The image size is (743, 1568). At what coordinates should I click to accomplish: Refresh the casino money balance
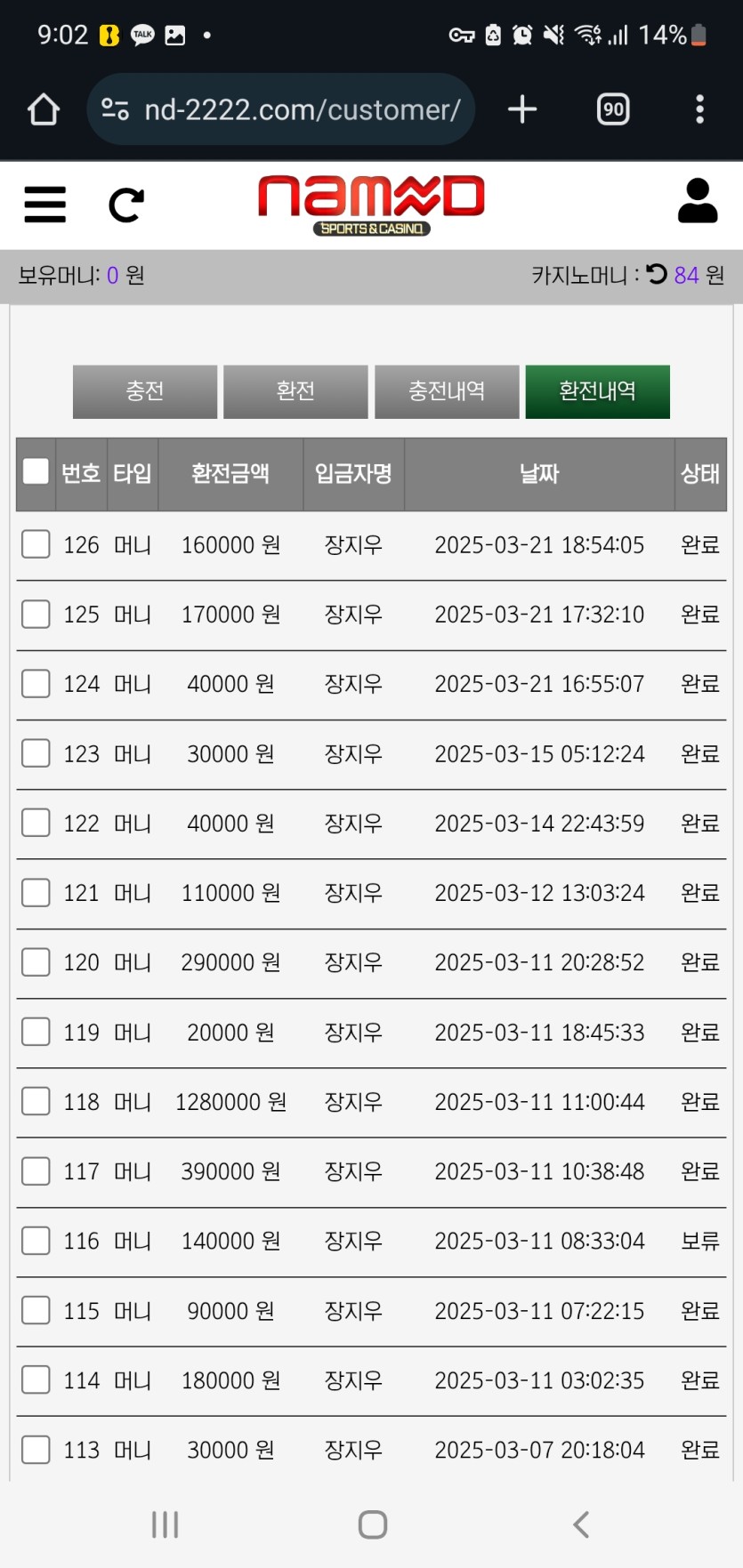point(657,274)
